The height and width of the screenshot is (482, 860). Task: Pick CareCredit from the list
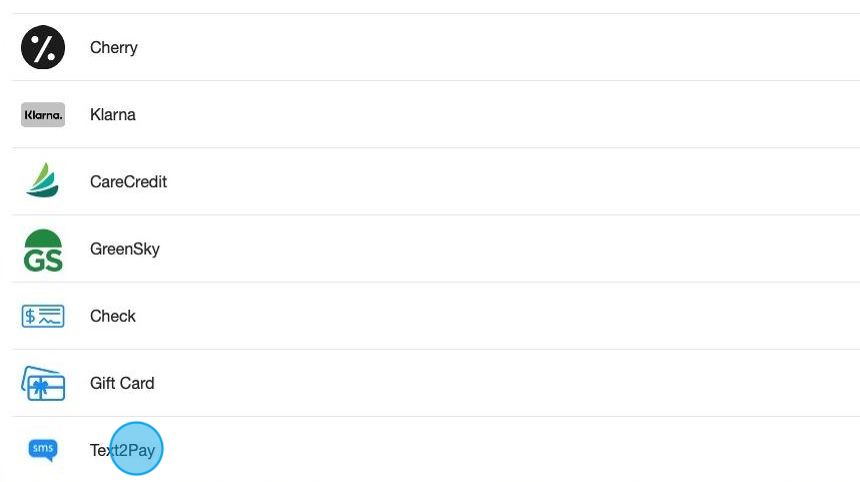128,182
